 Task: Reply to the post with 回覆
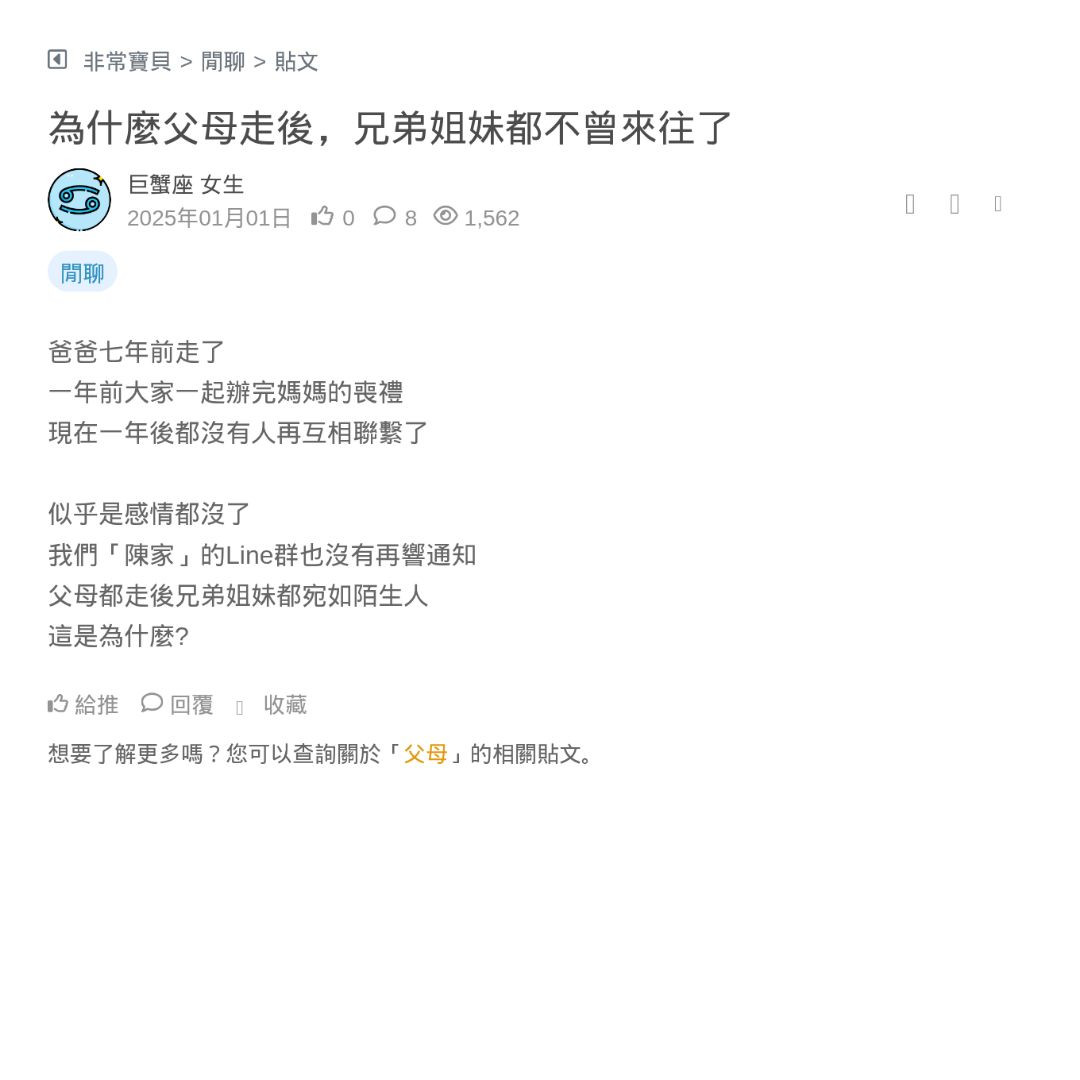[177, 705]
